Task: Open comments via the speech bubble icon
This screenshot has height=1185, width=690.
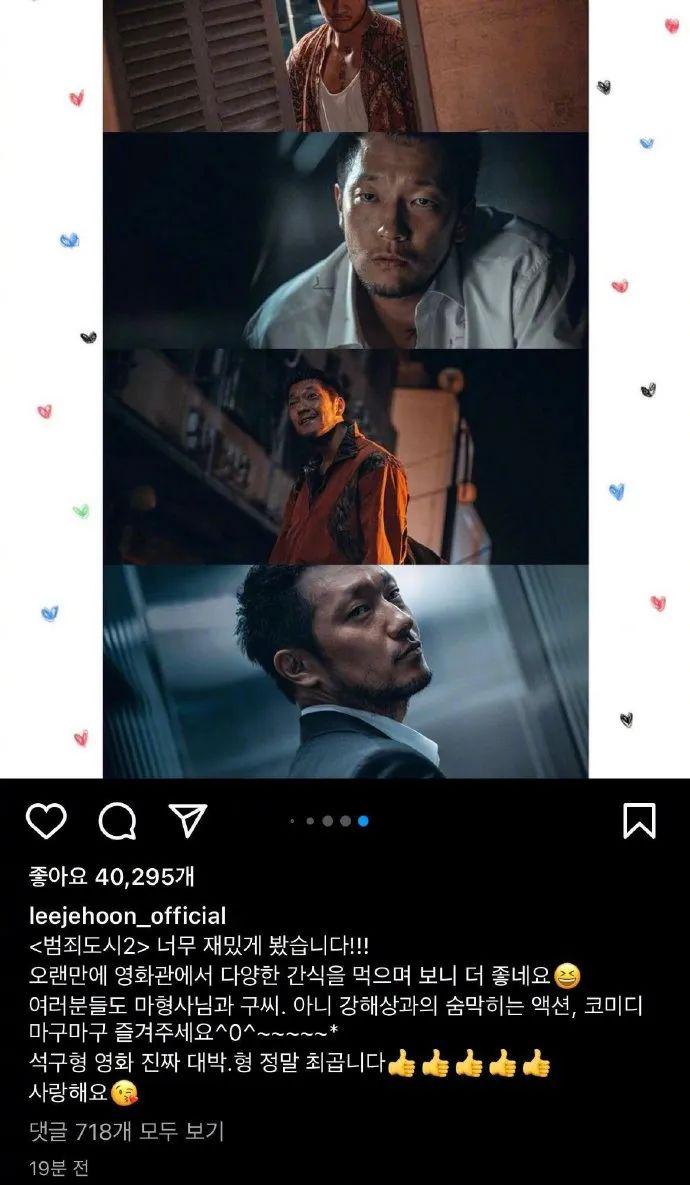Action: [x=117, y=821]
